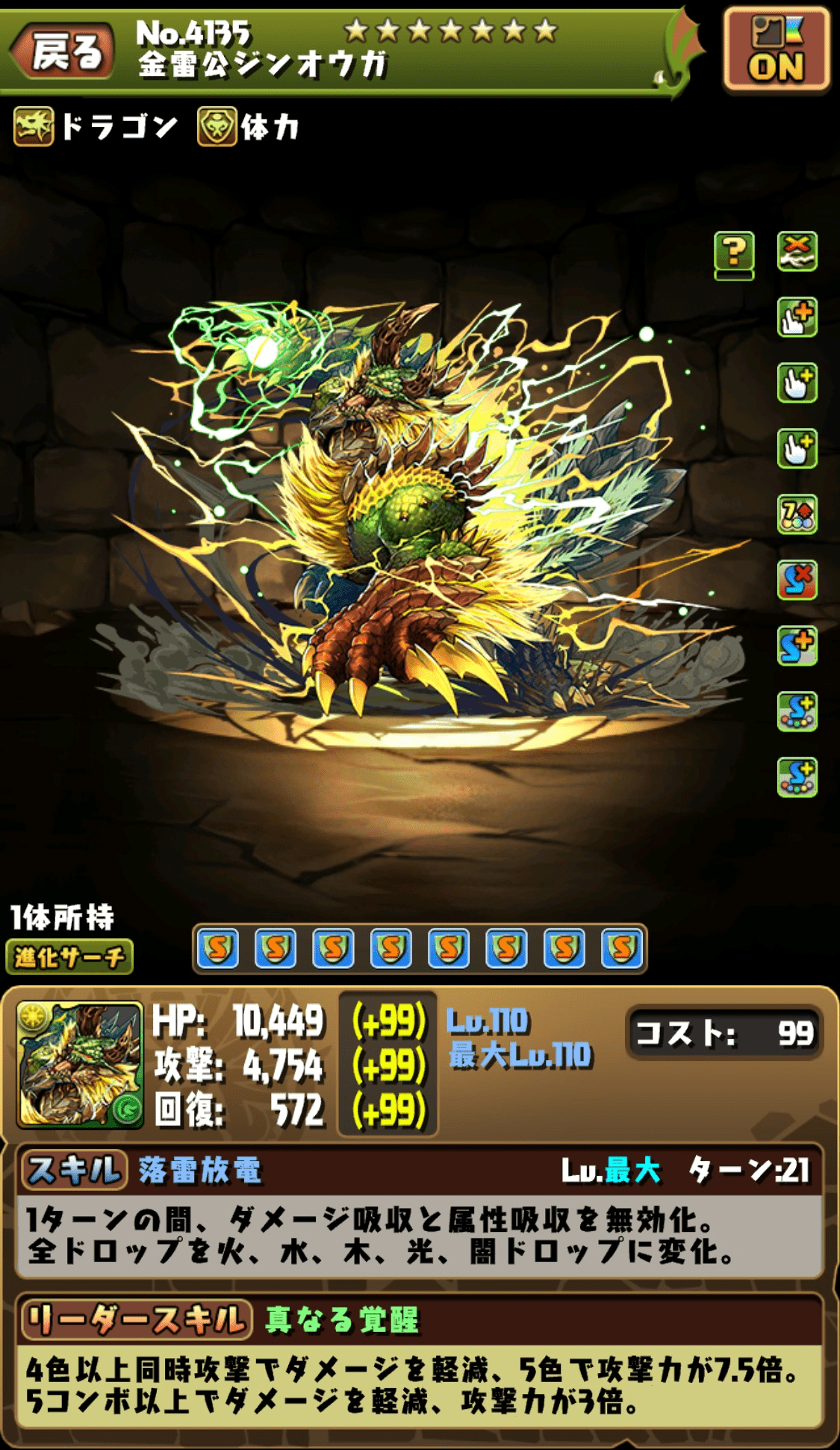The height and width of the screenshot is (1450, 840).
Task: Open the 落雷放電 skill panel
Action: point(418,1210)
